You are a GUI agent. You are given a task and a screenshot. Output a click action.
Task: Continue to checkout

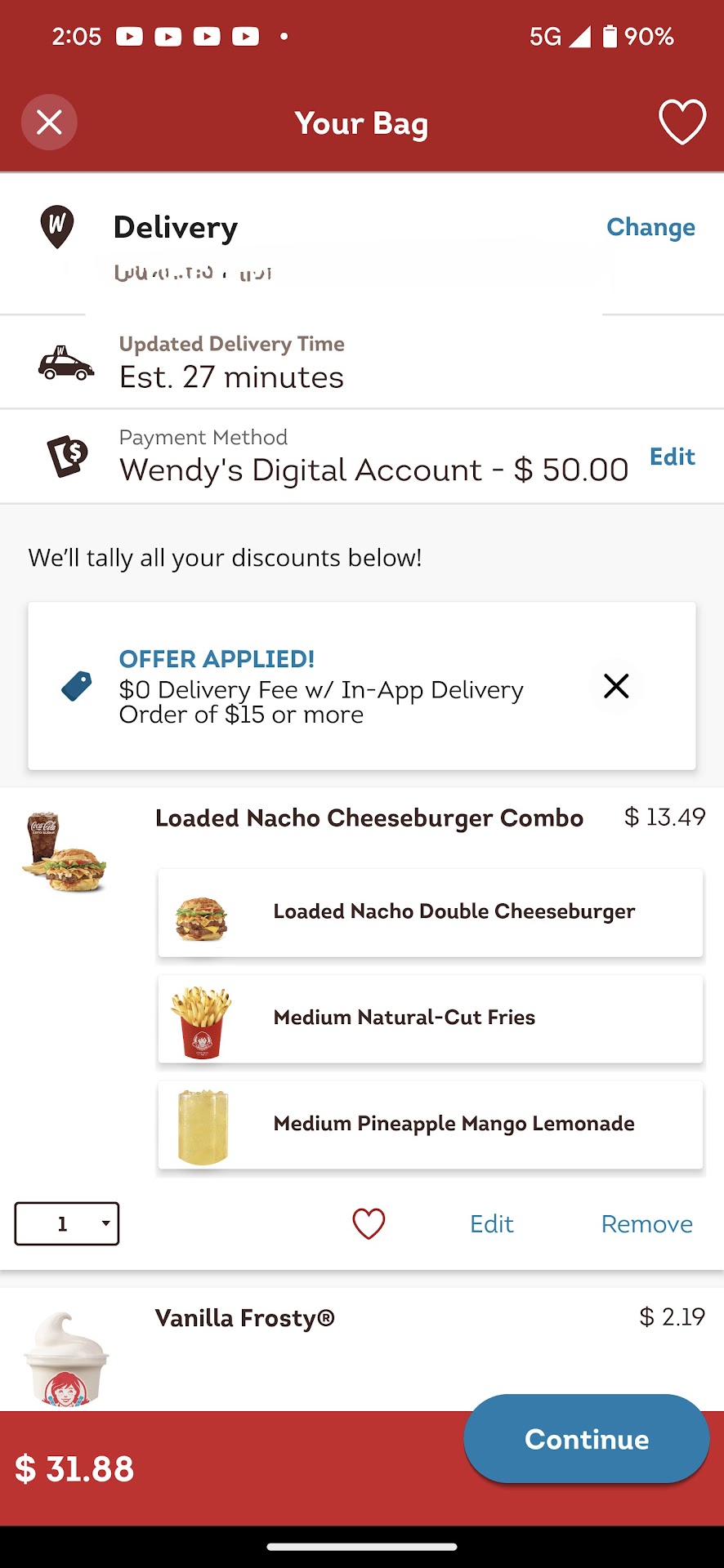coord(586,1439)
